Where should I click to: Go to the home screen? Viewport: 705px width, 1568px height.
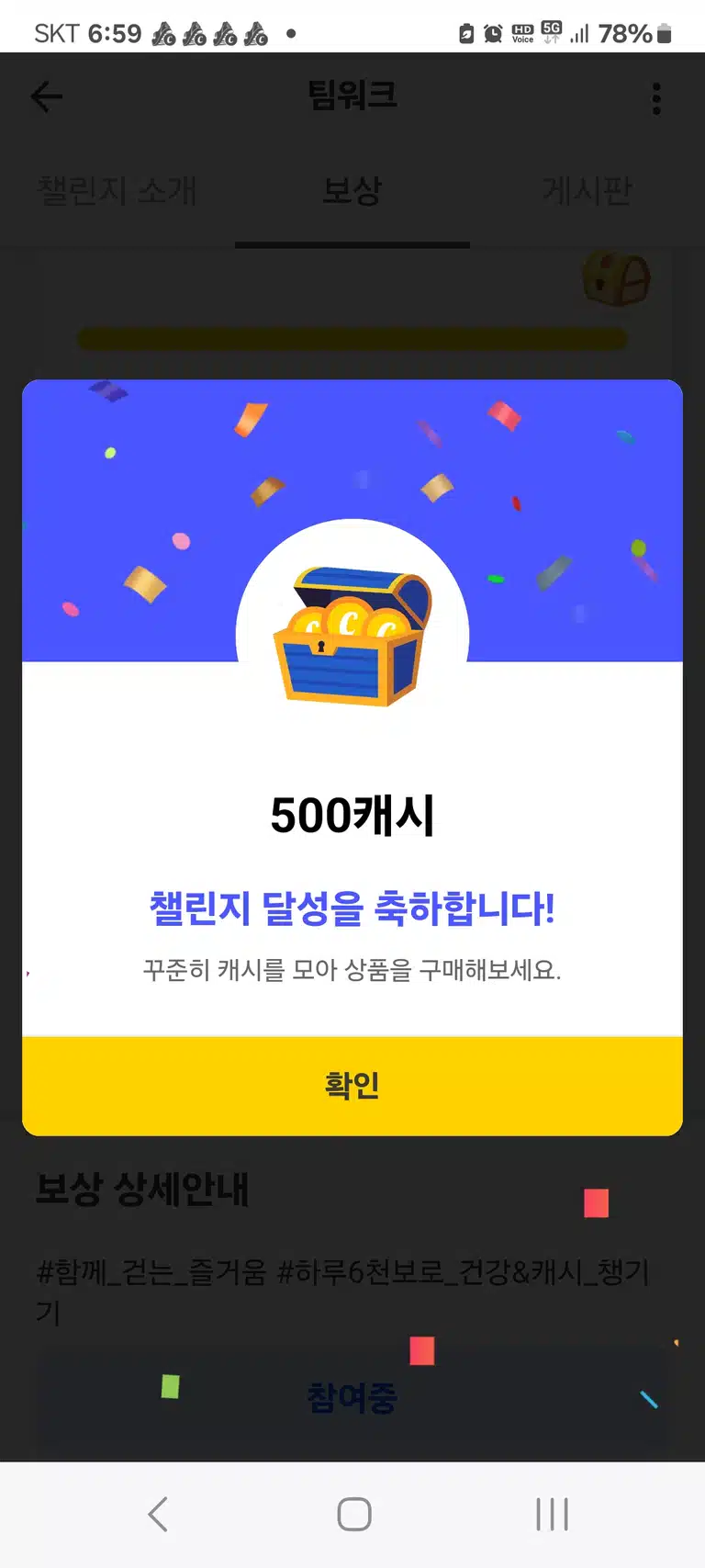click(x=353, y=1515)
